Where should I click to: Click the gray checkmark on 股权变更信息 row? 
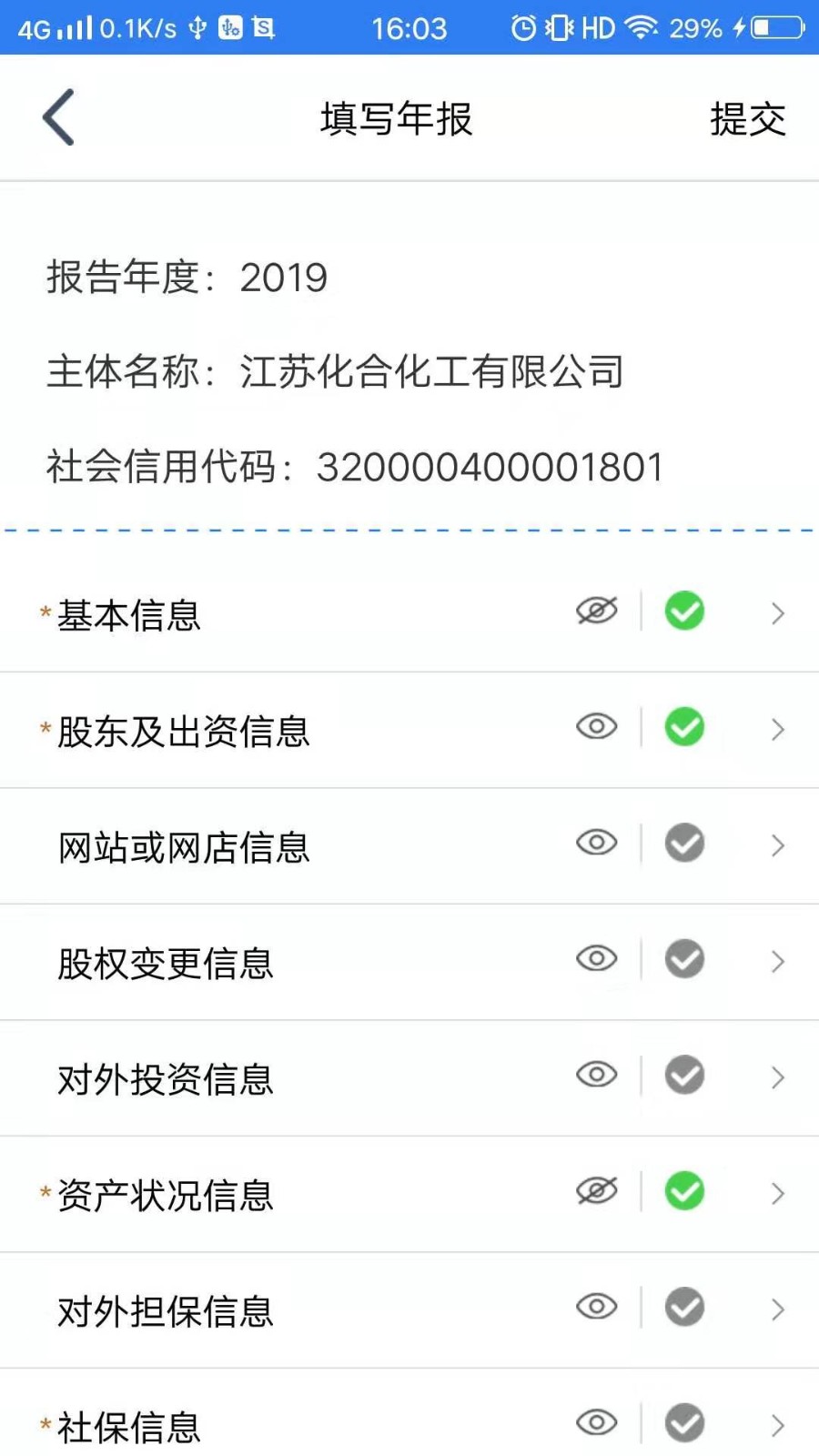pyautogui.click(x=684, y=959)
